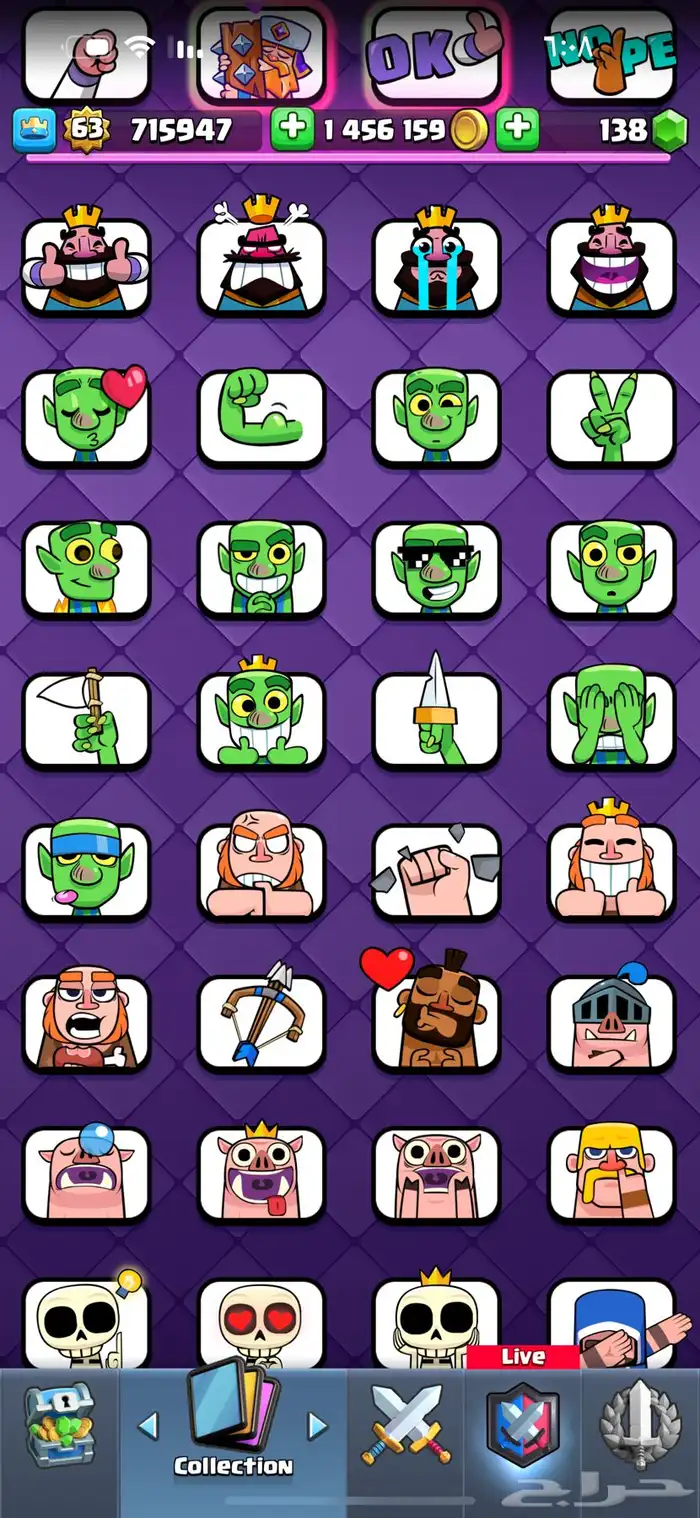Select the pig wearing a crown emote

coord(261,1175)
